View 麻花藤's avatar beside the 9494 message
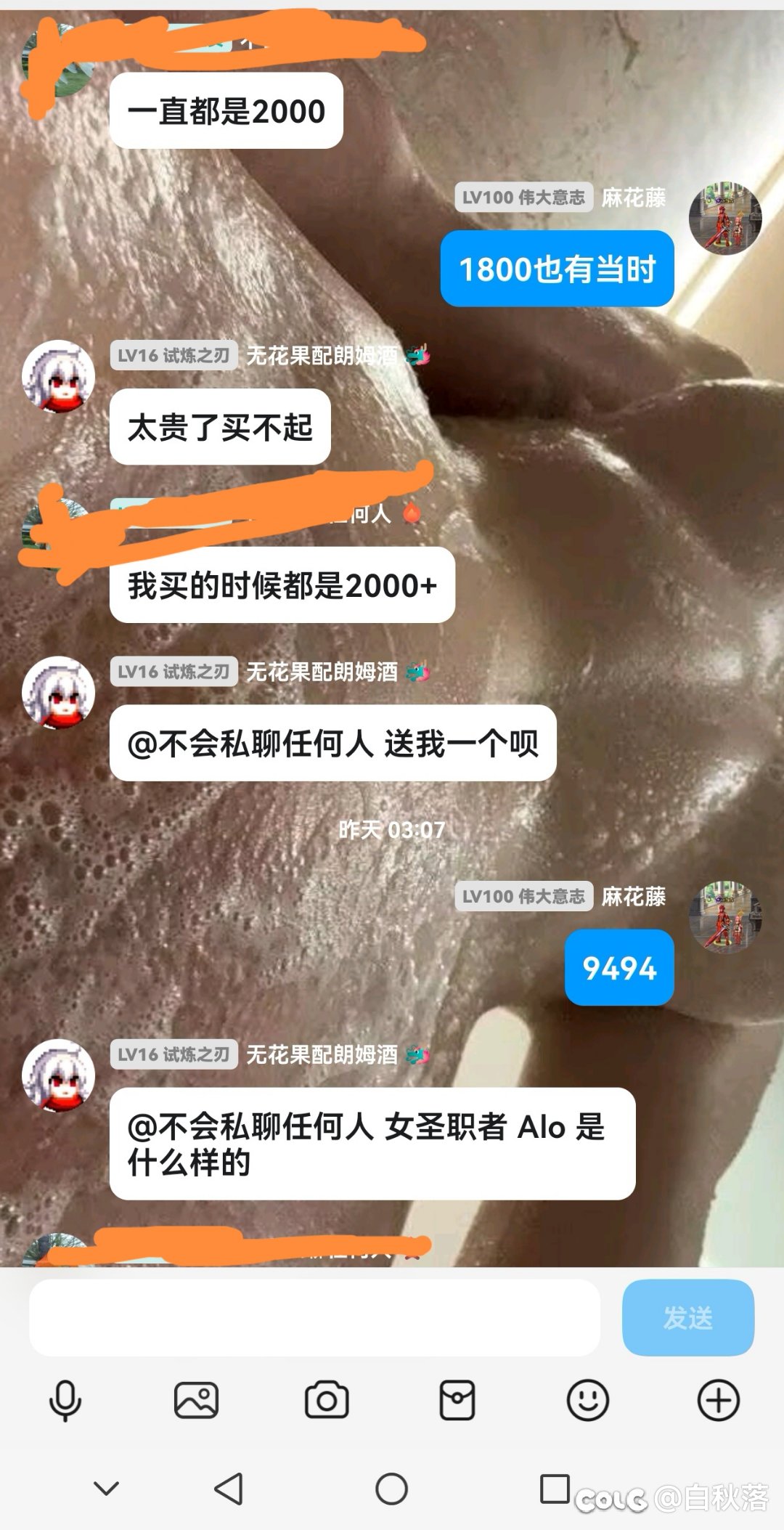The image size is (784, 1530). (724, 916)
